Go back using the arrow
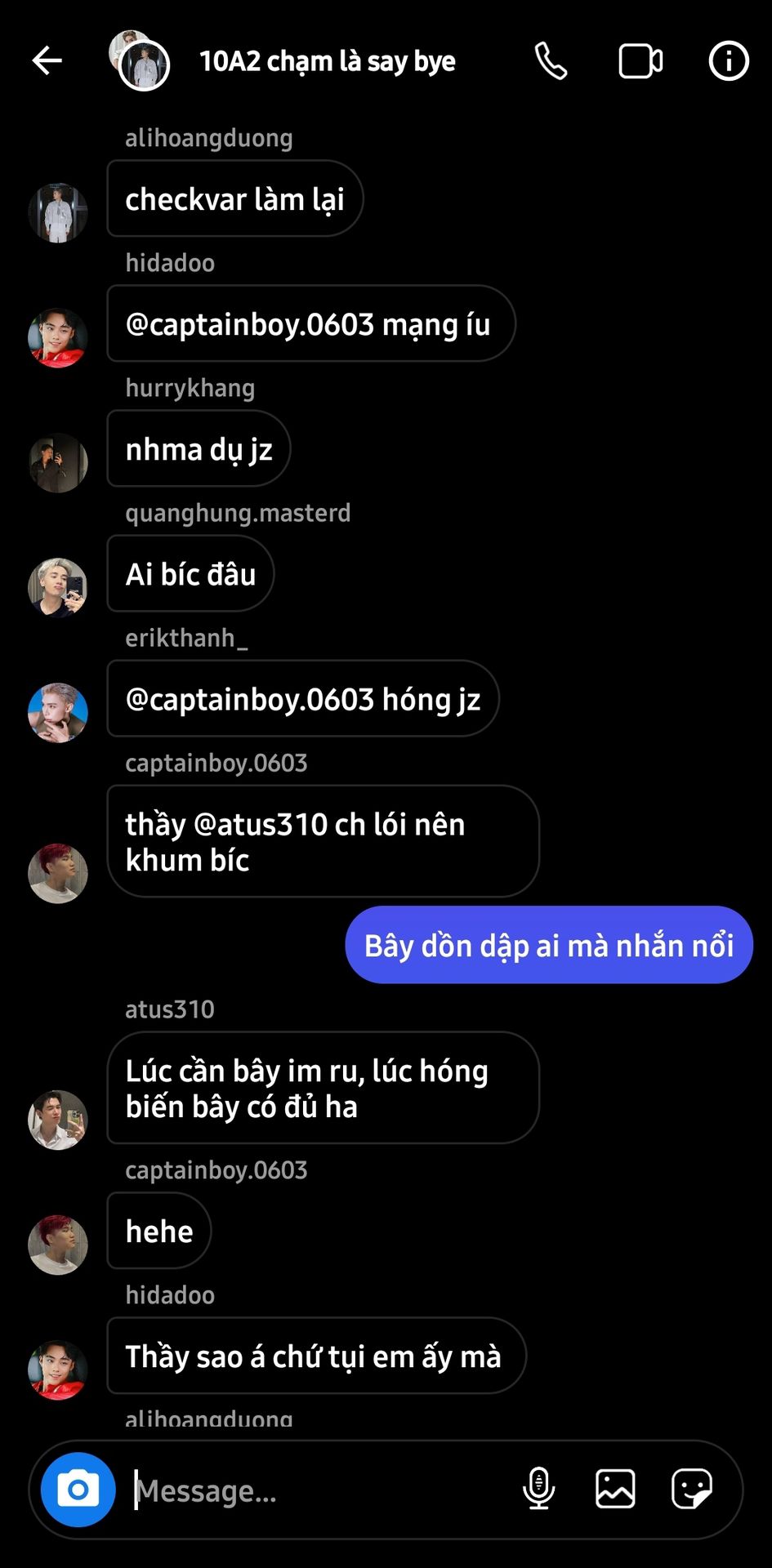The width and height of the screenshot is (772, 1568). [47, 60]
